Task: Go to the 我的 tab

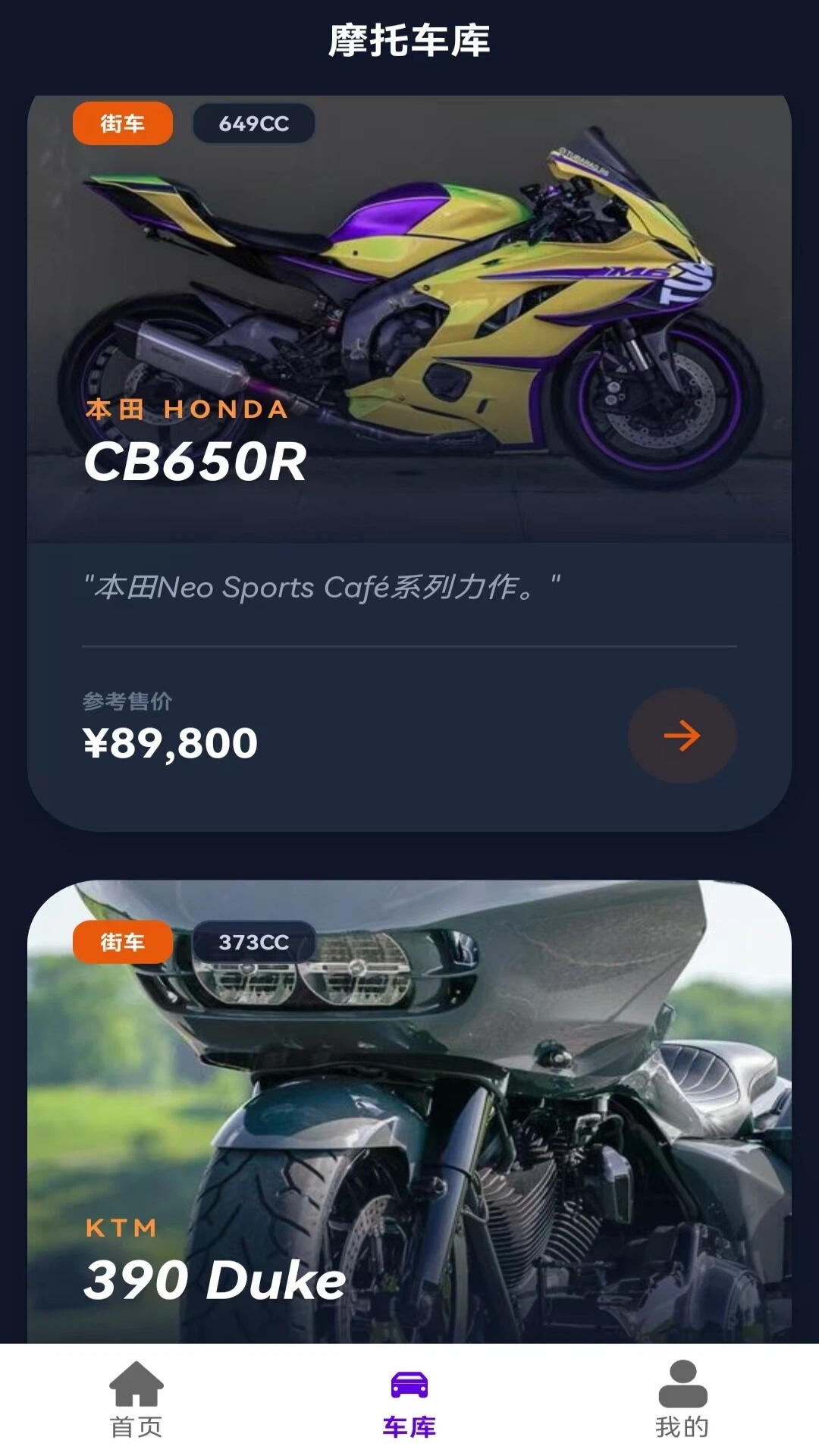Action: [682, 1400]
